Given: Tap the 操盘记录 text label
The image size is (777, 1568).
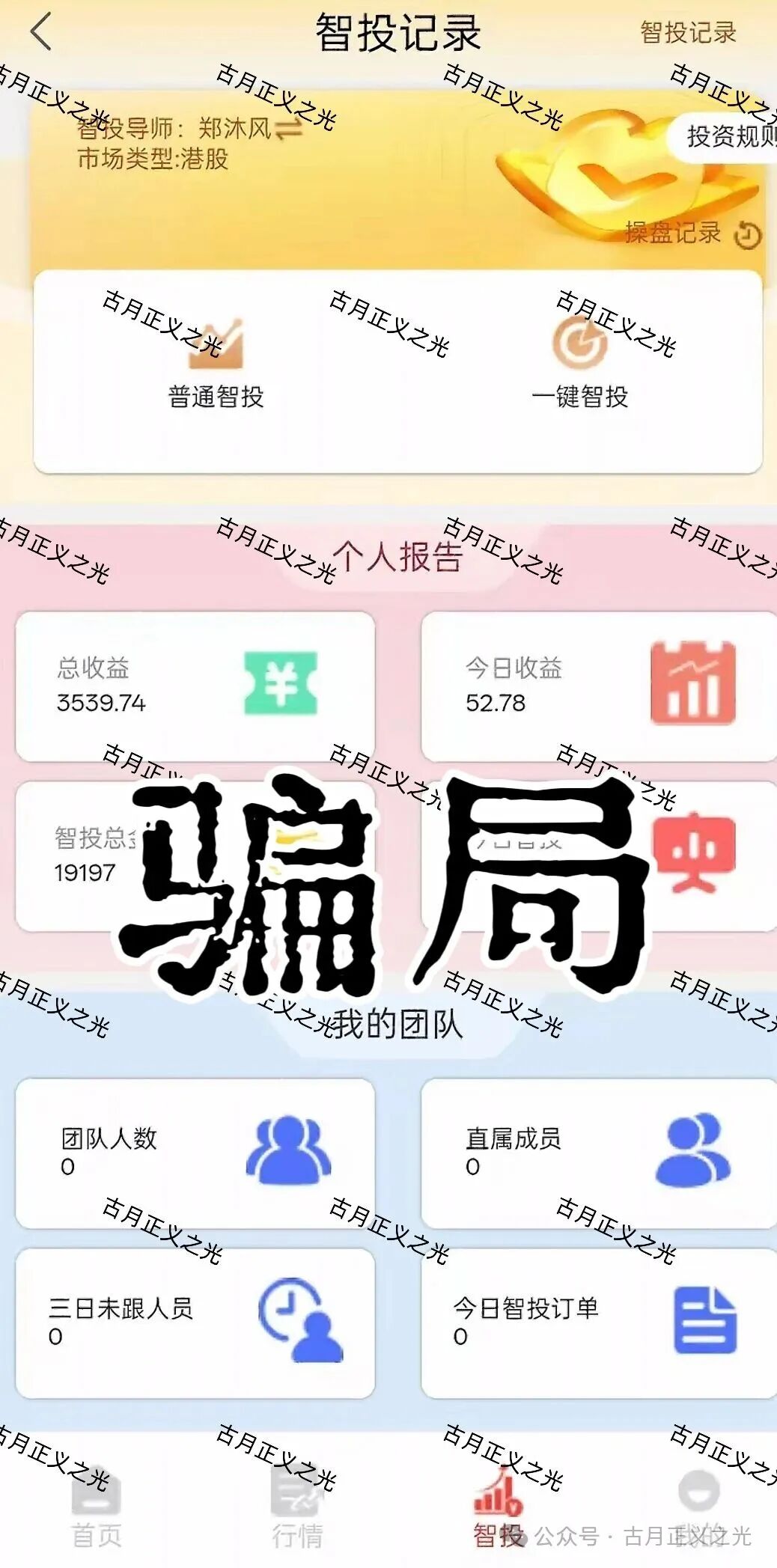Looking at the screenshot, I should click(x=674, y=234).
